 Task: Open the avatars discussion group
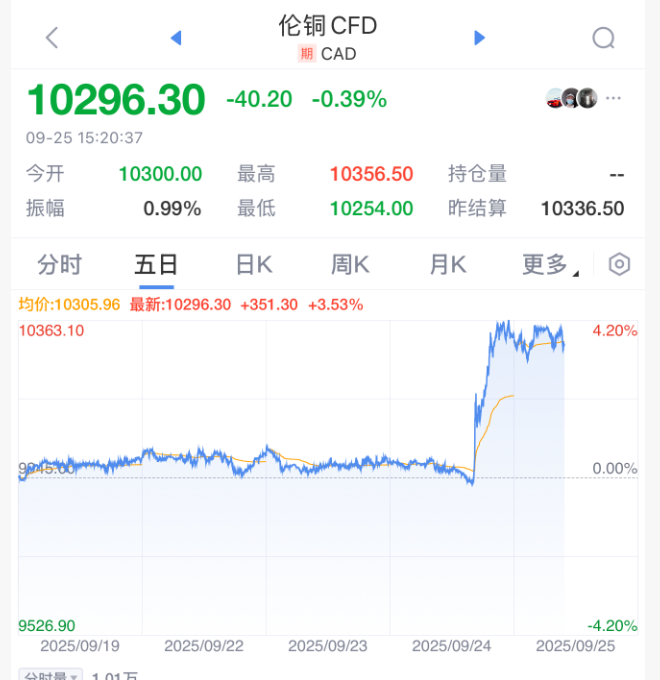(572, 98)
